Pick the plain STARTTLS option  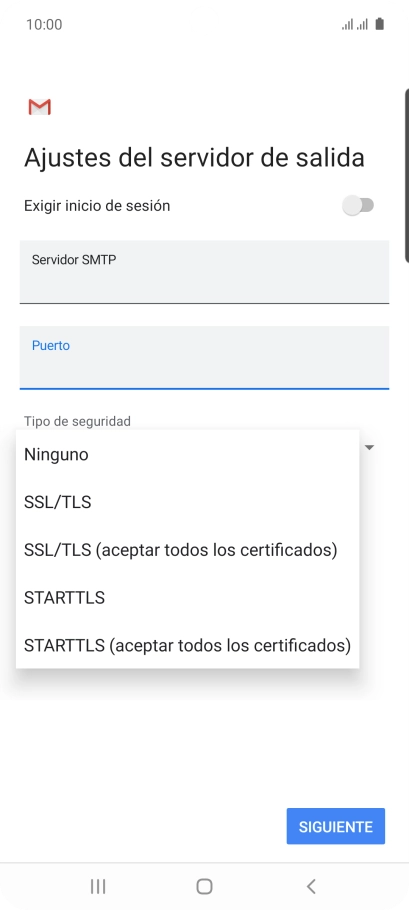pos(187,597)
